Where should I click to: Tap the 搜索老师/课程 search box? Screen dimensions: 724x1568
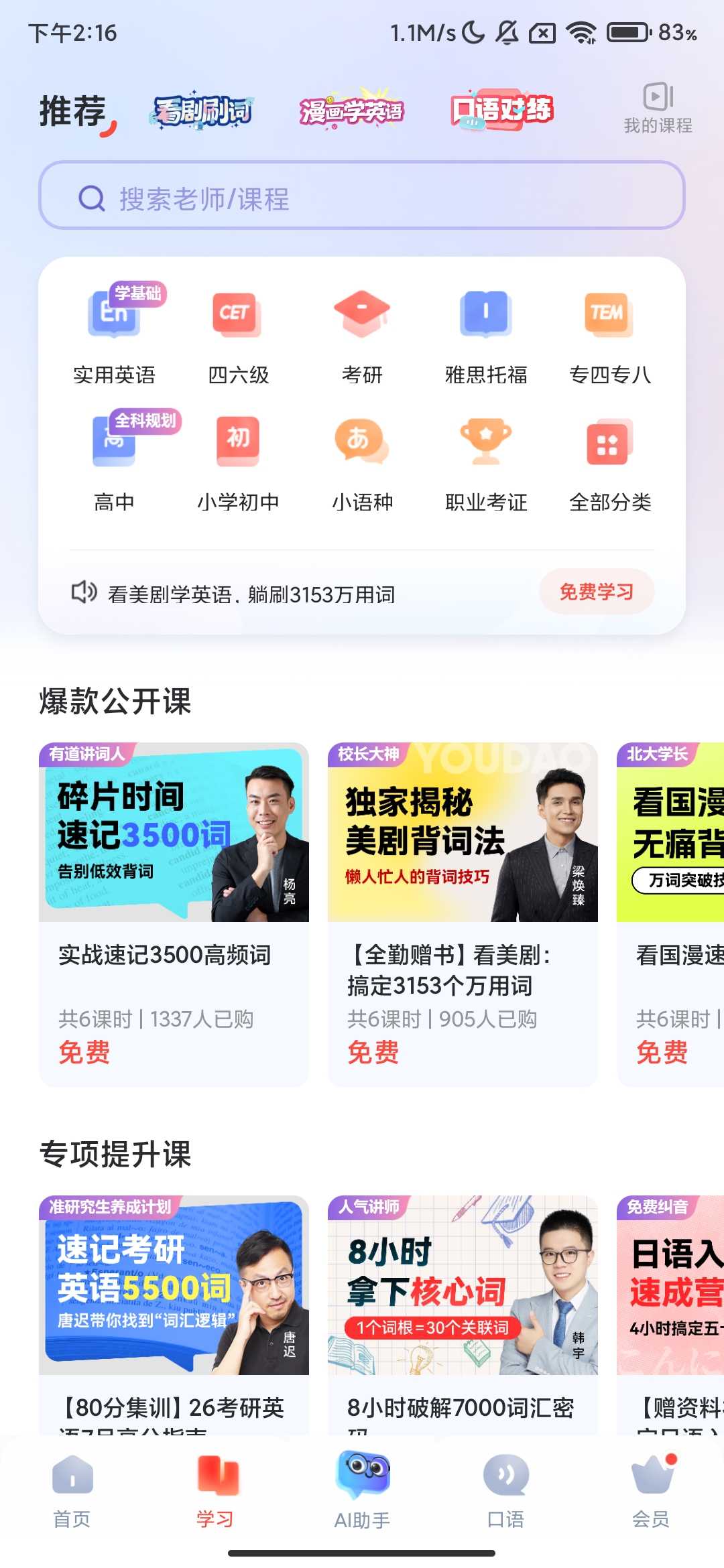coord(362,198)
